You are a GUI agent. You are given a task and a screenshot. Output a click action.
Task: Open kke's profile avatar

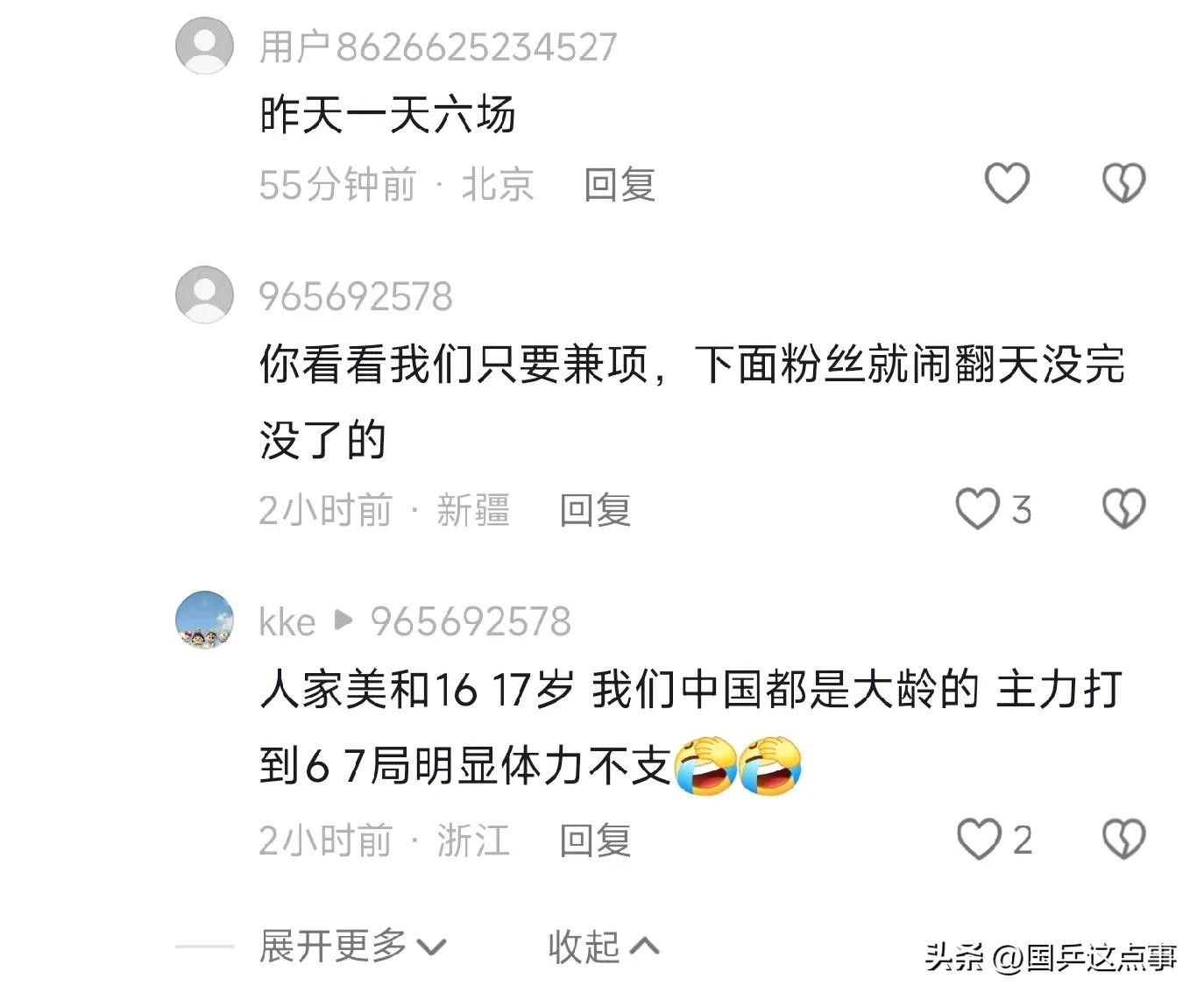[204, 620]
